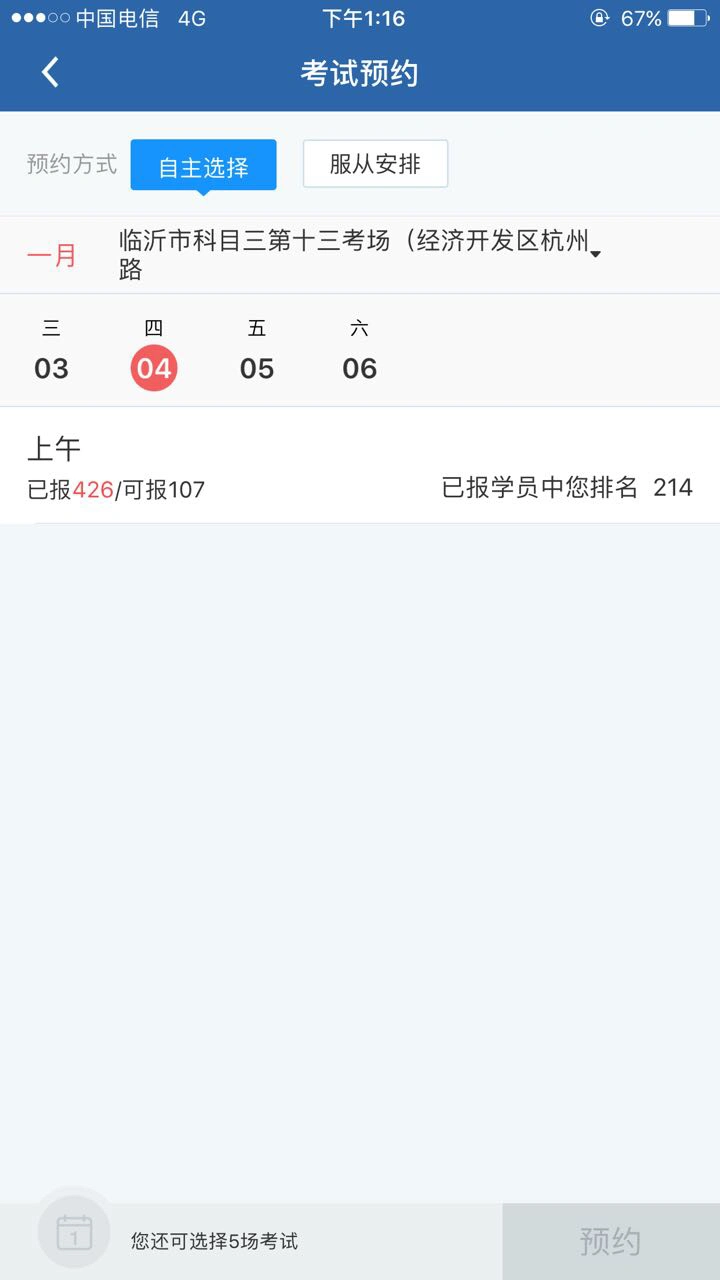Screen dimensions: 720x1280
Task: Choose Saturday the 06 date
Action: coord(360,354)
